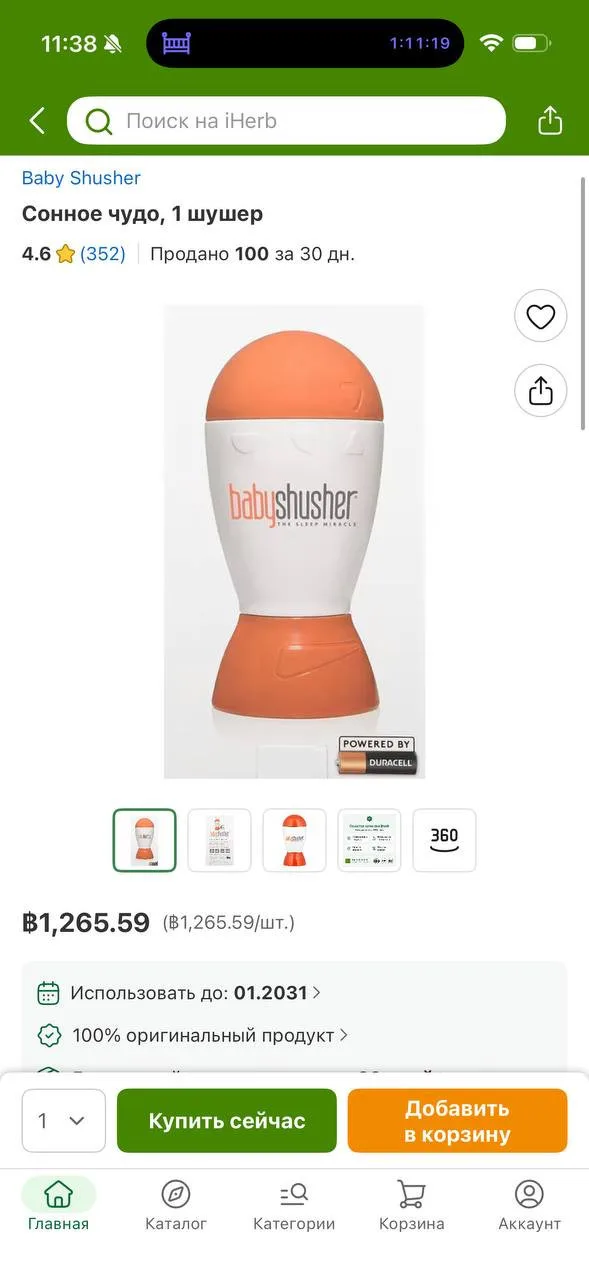Open the quantity dropdown showing 1

coord(64,1121)
